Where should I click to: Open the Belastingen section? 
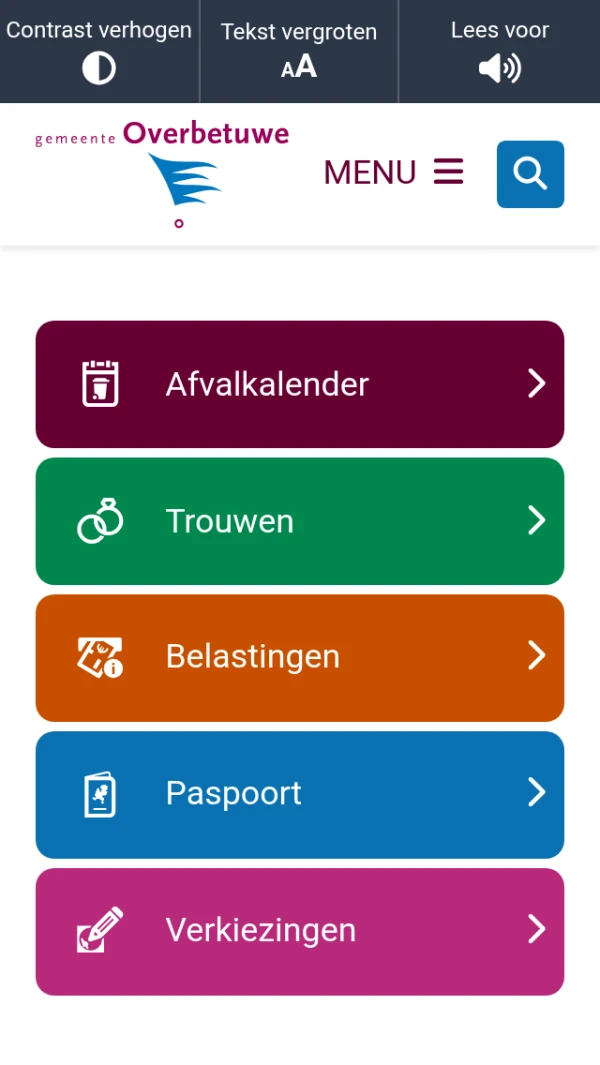tap(300, 657)
